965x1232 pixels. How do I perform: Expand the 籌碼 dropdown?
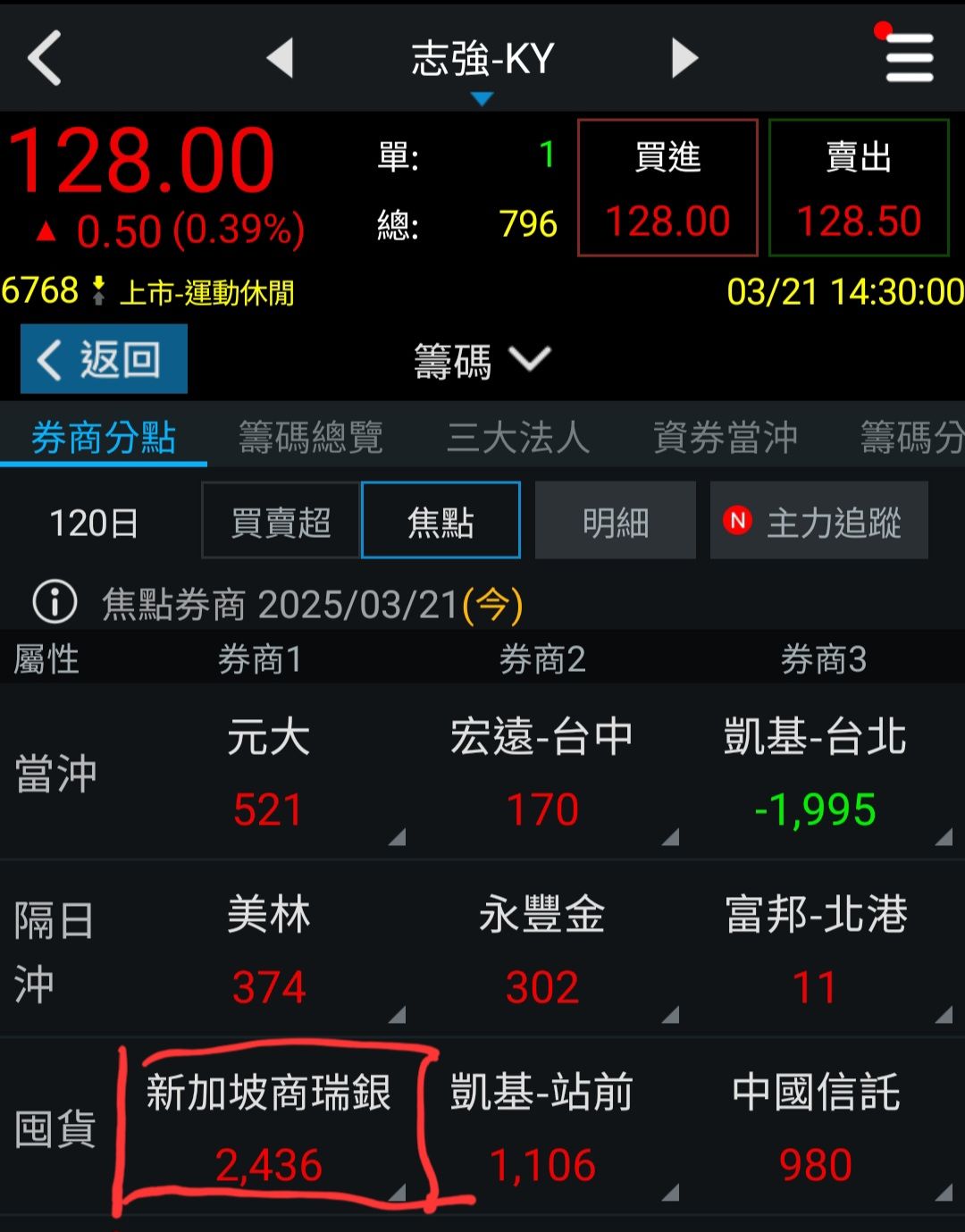pos(482,361)
